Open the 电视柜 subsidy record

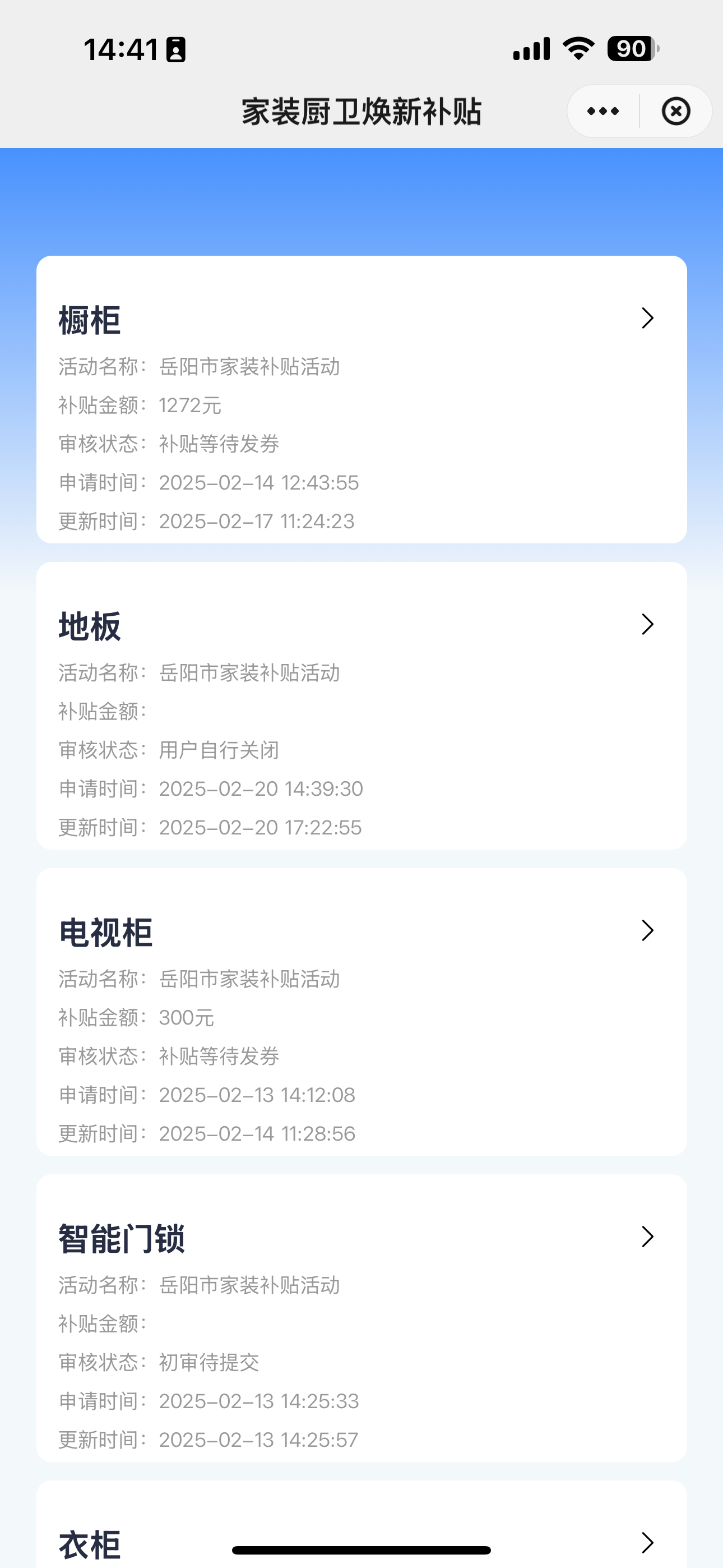(361, 1012)
